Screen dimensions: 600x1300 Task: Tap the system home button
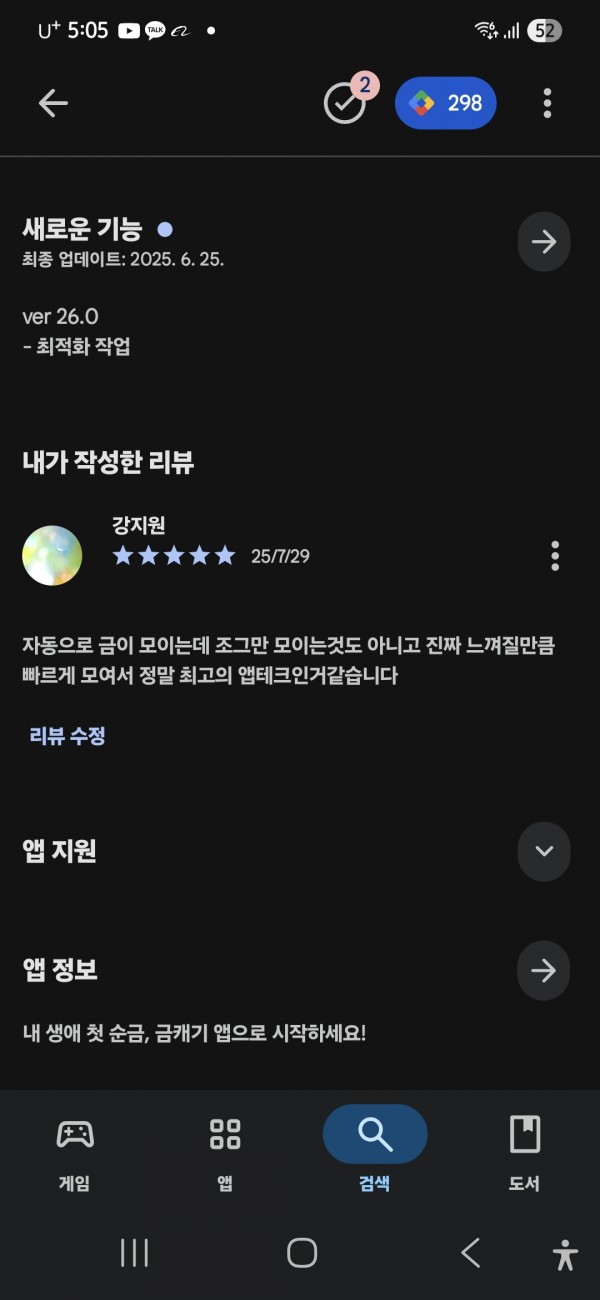coord(301,1253)
